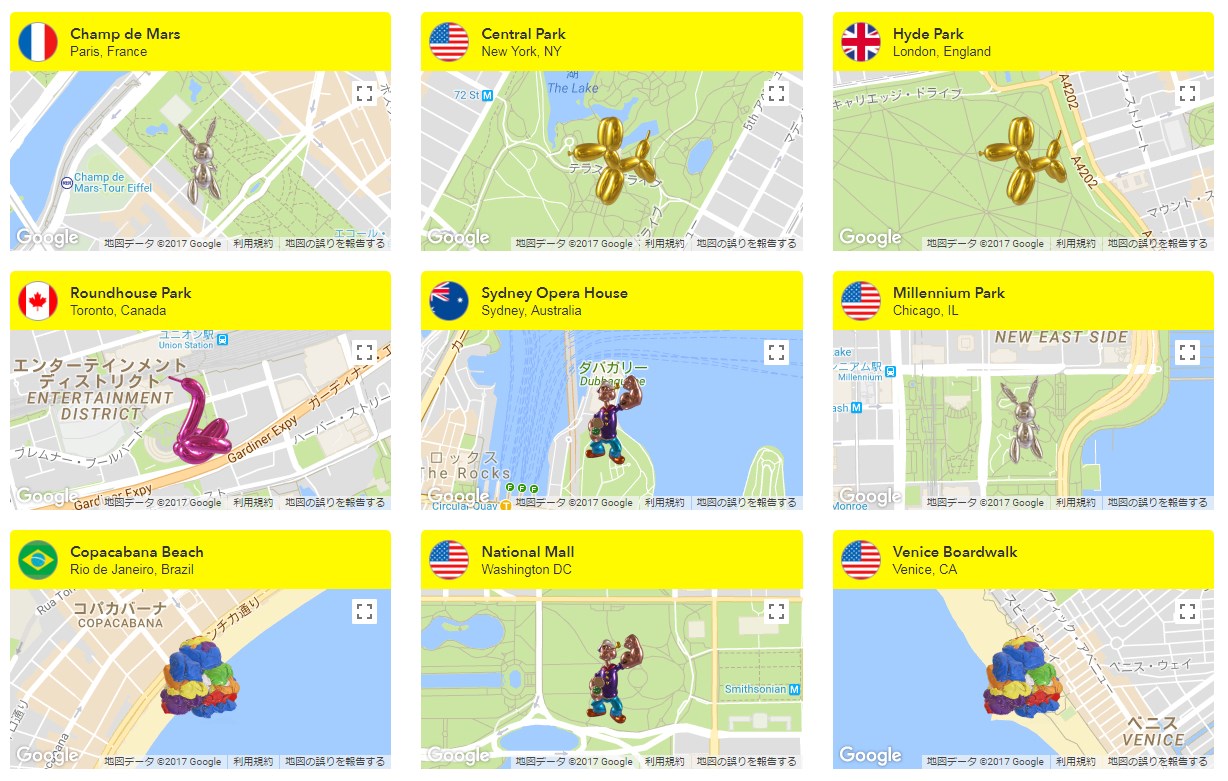Open 利用規約 terms link on the Champ de Mars map
Image resolution: width=1228 pixels, height=781 pixels.
coord(253,243)
